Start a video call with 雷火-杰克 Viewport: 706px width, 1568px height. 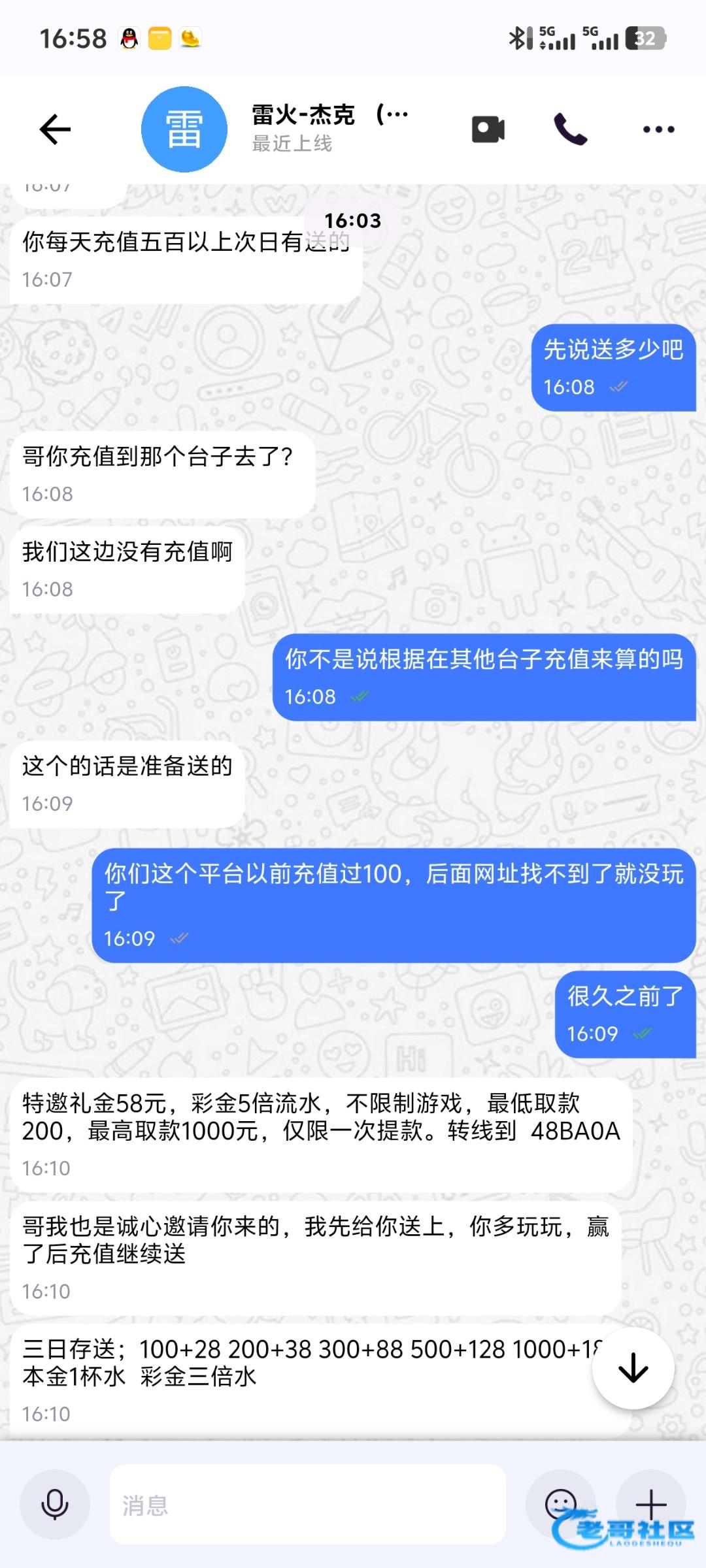[x=488, y=129]
